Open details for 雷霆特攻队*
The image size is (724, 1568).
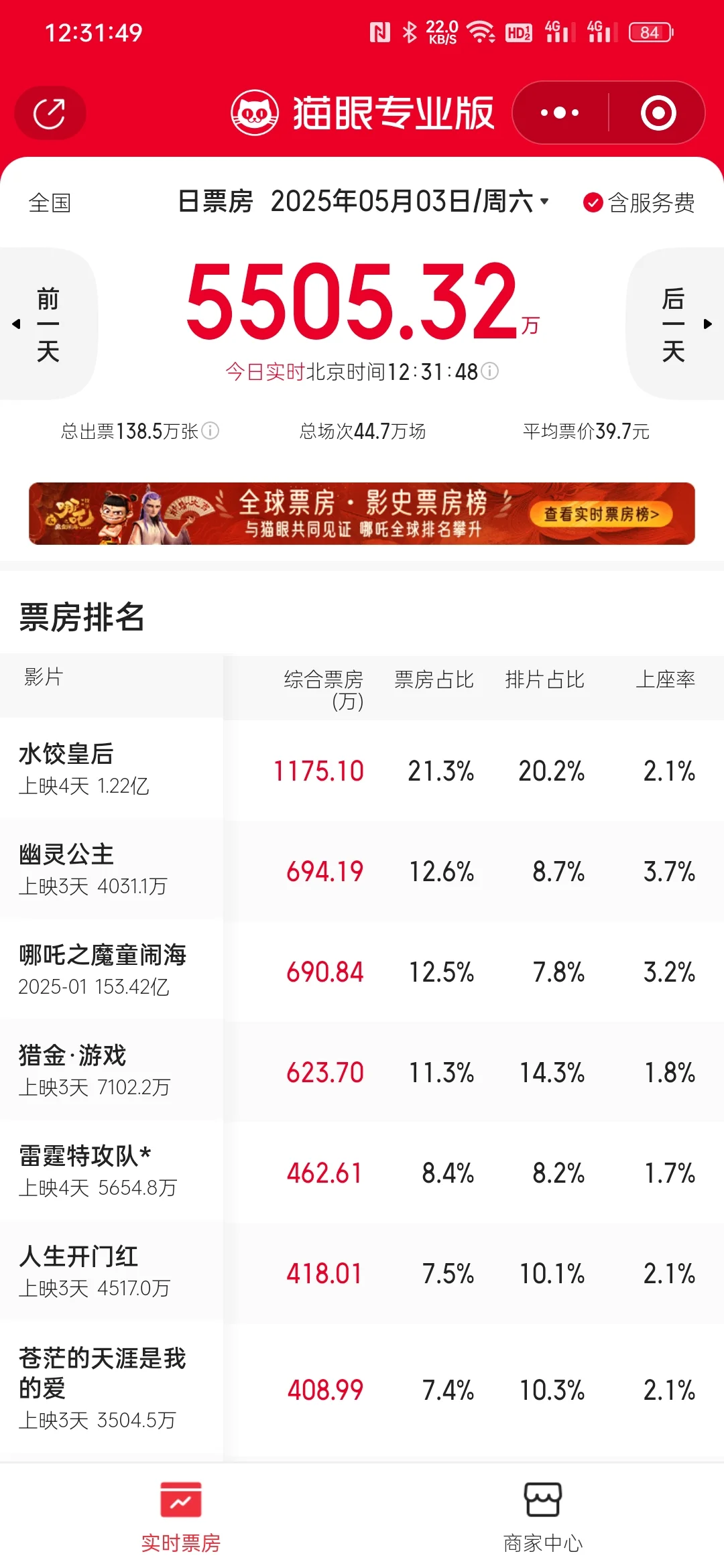click(x=362, y=1171)
